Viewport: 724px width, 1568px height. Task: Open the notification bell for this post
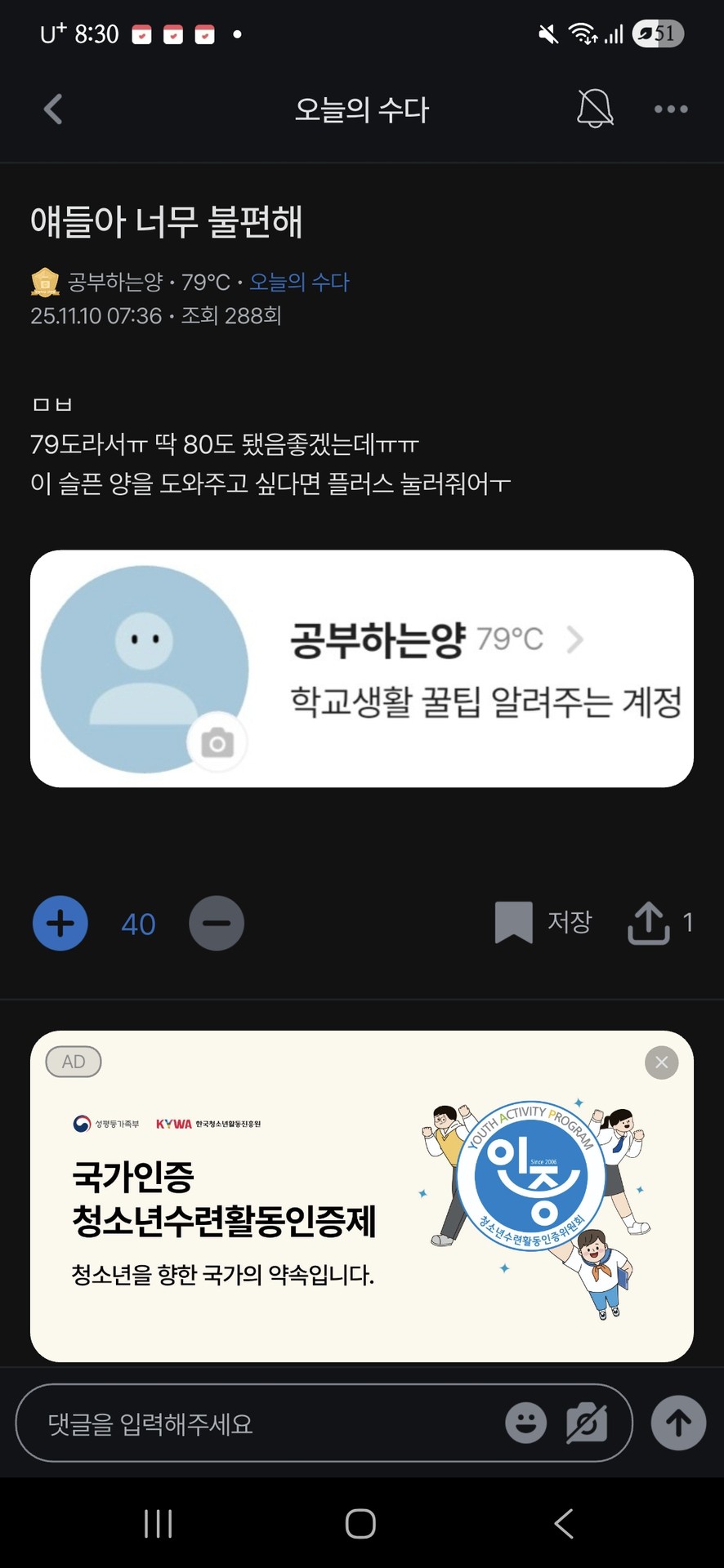point(595,109)
